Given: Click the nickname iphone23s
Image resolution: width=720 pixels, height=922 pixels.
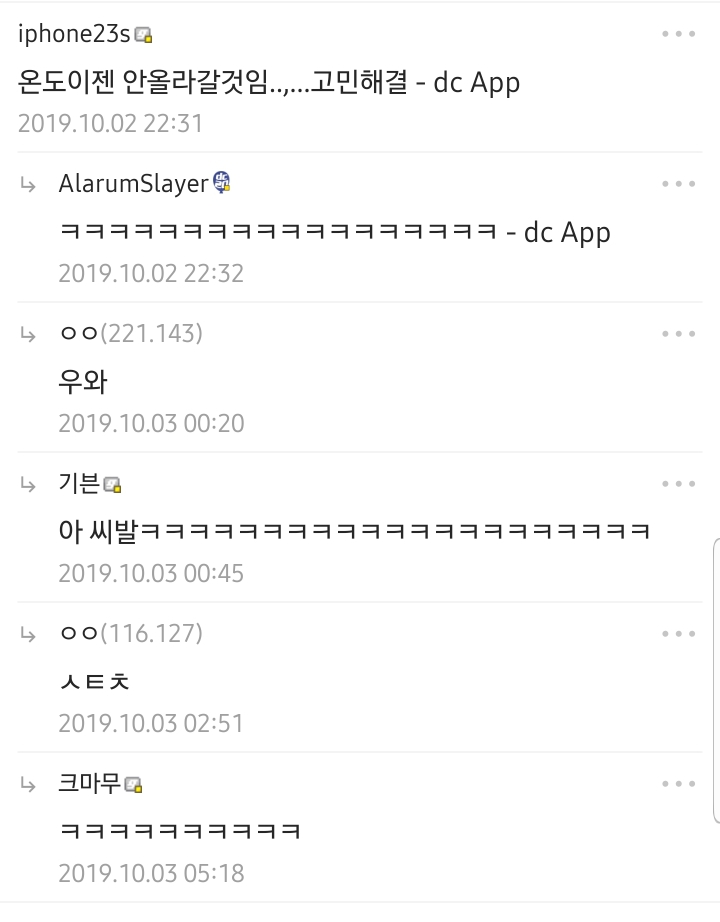Looking at the screenshot, I should point(75,34).
